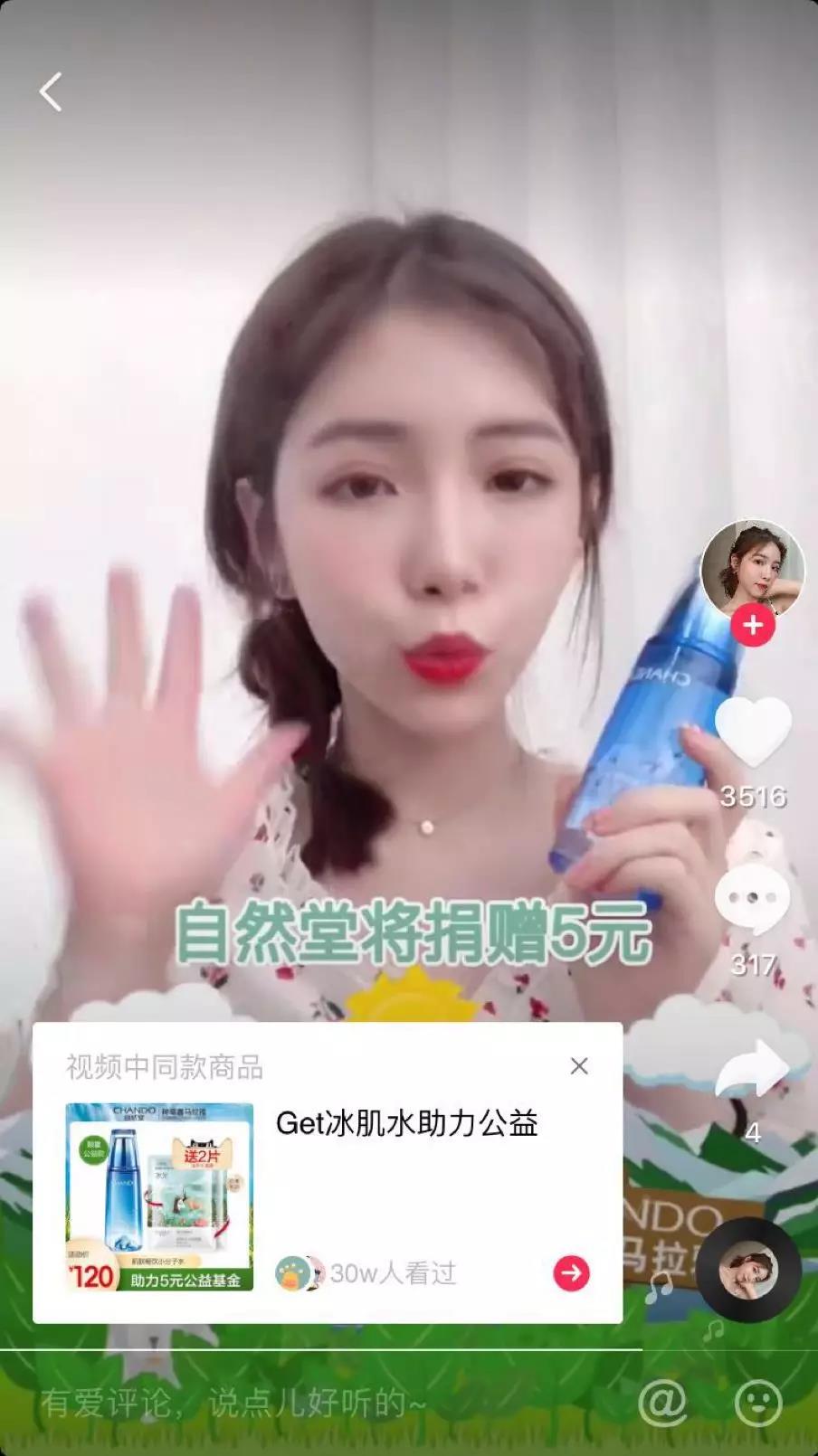Viewport: 818px width, 1456px height.
Task: Open the spinning music disc
Action: 748,1270
